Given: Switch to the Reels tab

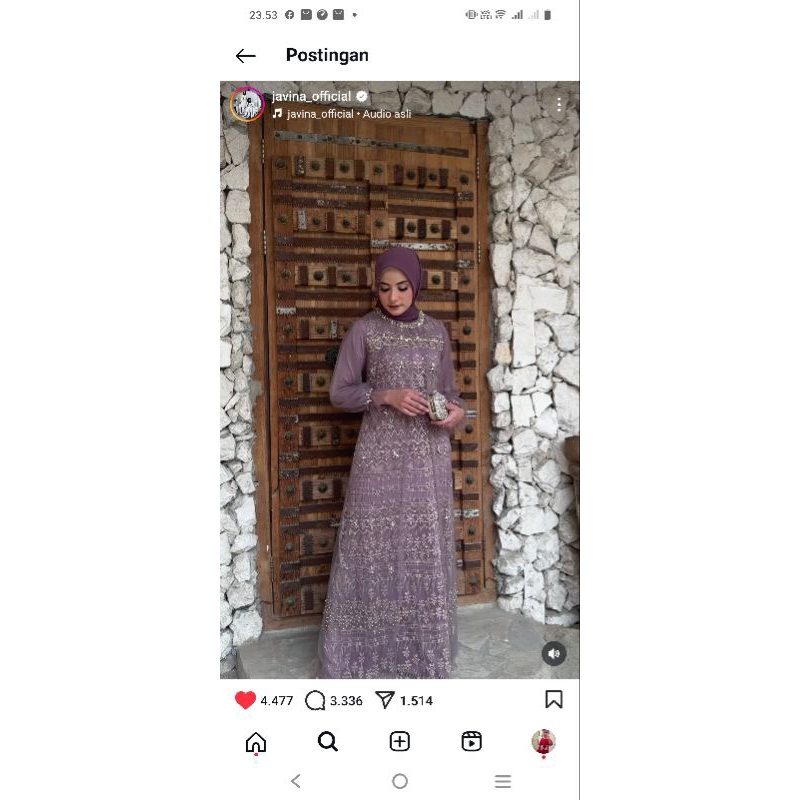Looking at the screenshot, I should pyautogui.click(x=472, y=742).
